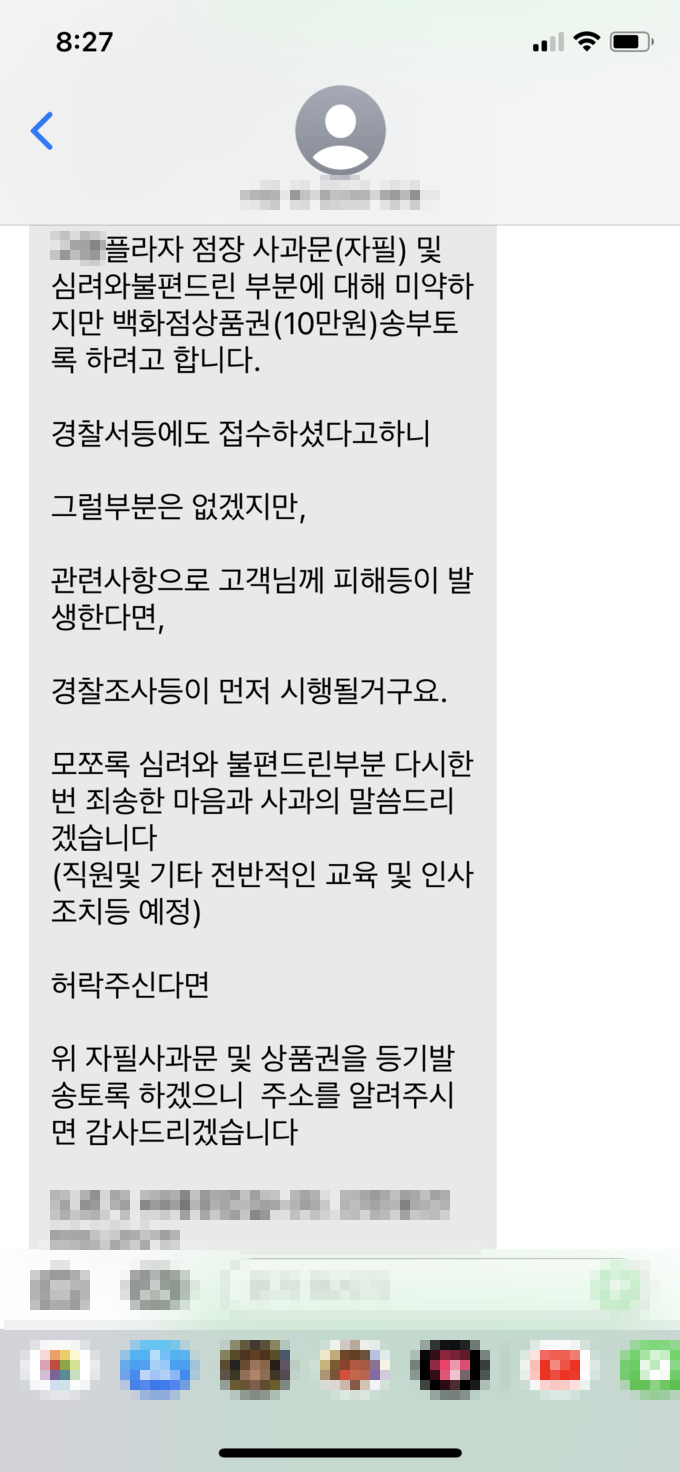Open the blue App Store icon in the app strip
This screenshot has height=1472, width=680.
tap(154, 1368)
